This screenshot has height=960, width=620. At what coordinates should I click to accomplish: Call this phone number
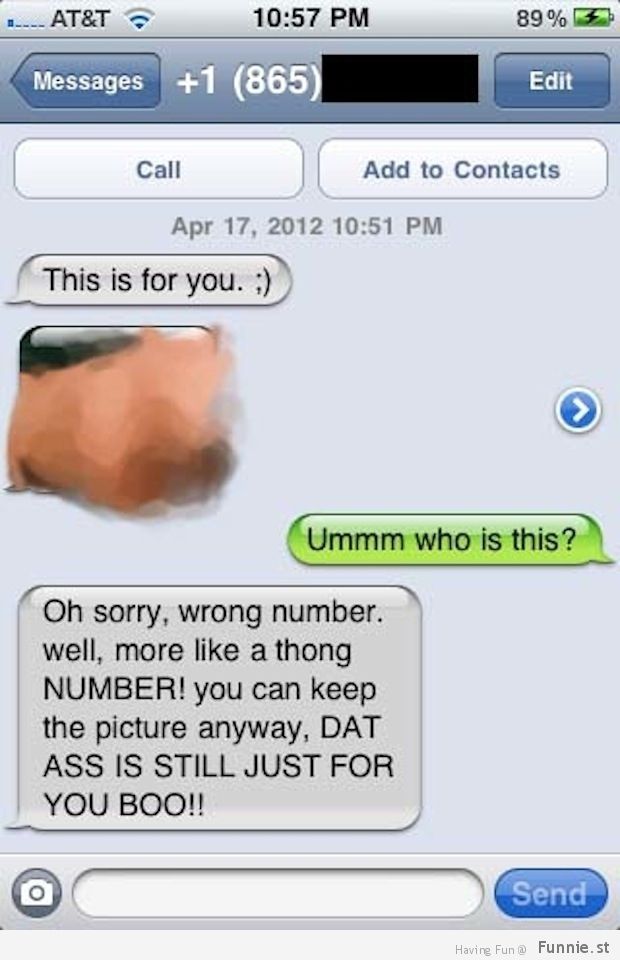pyautogui.click(x=158, y=169)
